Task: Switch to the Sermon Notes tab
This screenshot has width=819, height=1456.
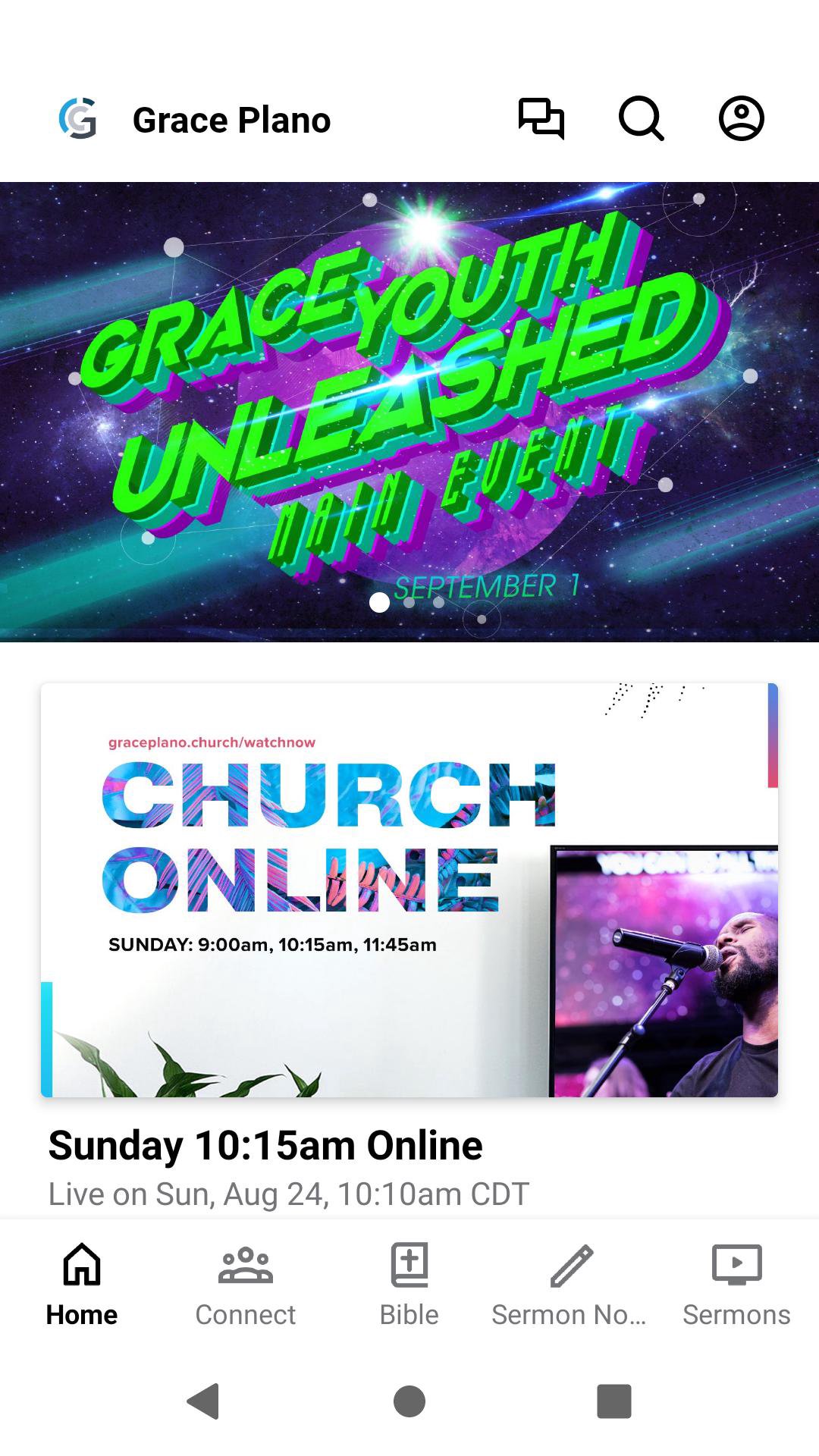Action: pyautogui.click(x=570, y=1285)
